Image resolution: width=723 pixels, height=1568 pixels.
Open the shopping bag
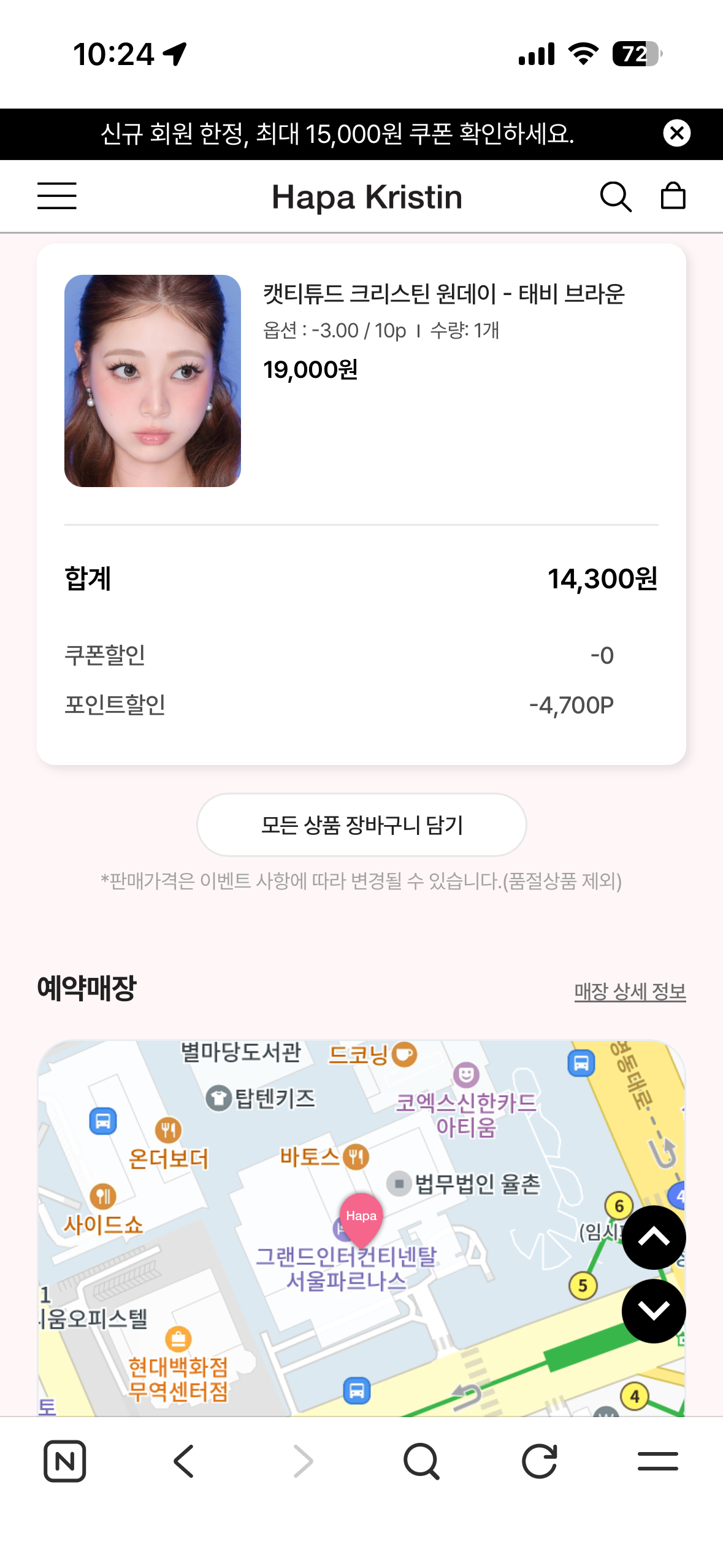coord(673,196)
